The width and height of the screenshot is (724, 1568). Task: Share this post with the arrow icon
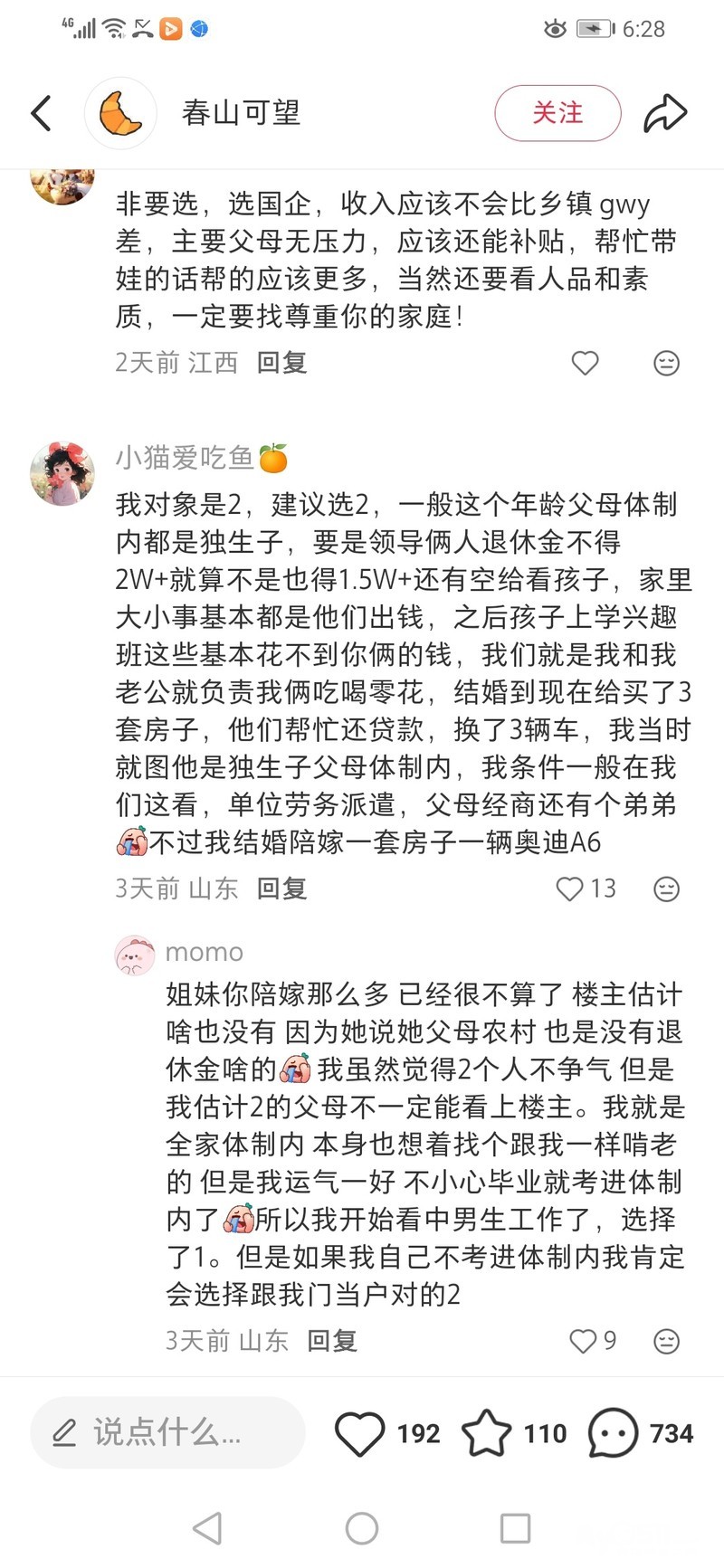click(x=665, y=114)
